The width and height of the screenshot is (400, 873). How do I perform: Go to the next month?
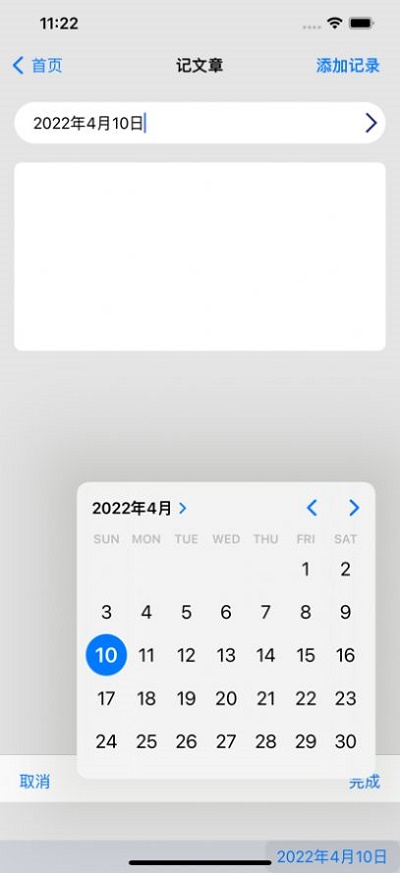[x=354, y=508]
